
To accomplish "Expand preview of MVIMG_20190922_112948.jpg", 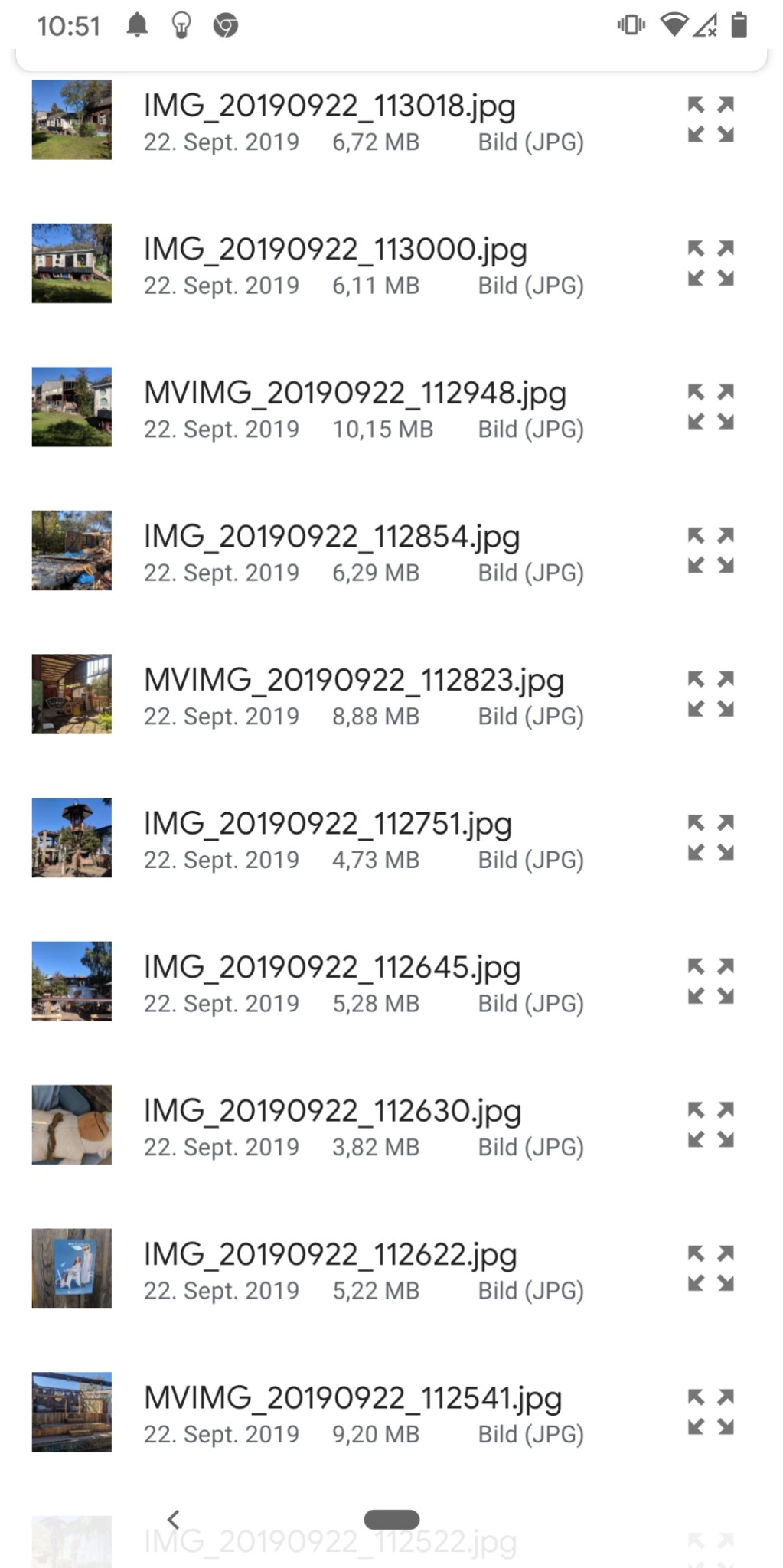I will pyautogui.click(x=710, y=407).
